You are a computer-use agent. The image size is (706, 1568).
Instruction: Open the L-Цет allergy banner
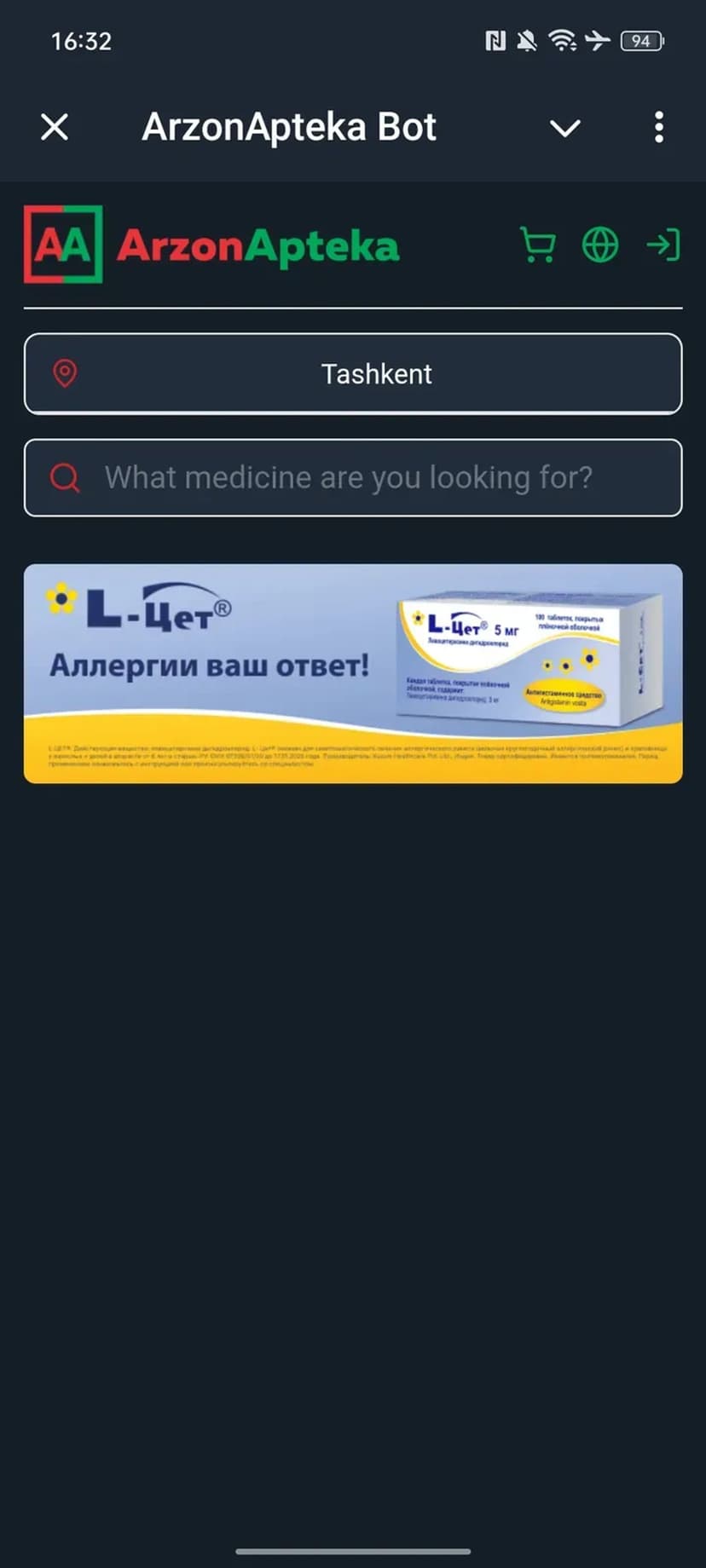pyautogui.click(x=353, y=673)
